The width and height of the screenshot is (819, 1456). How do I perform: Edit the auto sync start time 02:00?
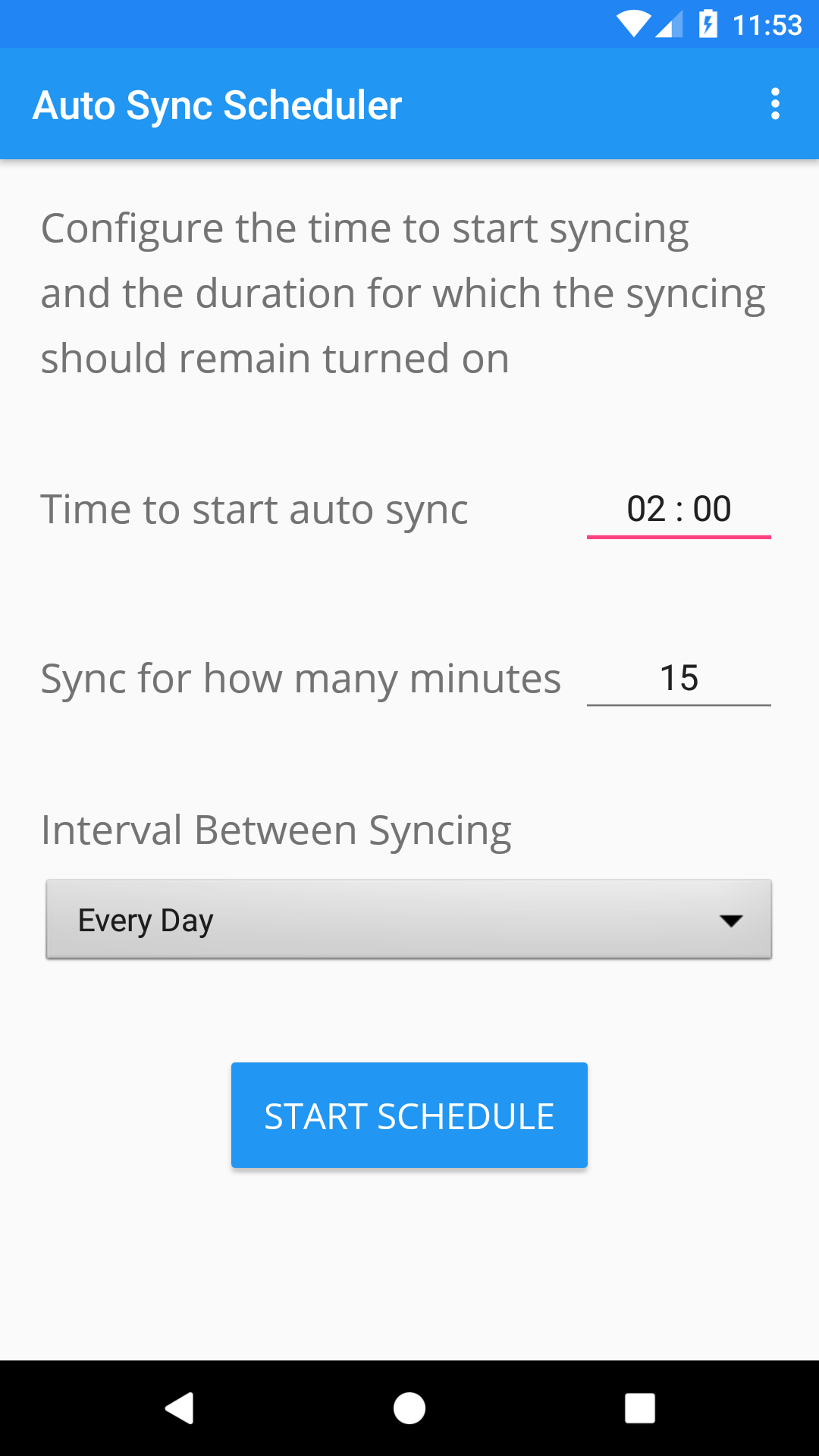pos(679,509)
